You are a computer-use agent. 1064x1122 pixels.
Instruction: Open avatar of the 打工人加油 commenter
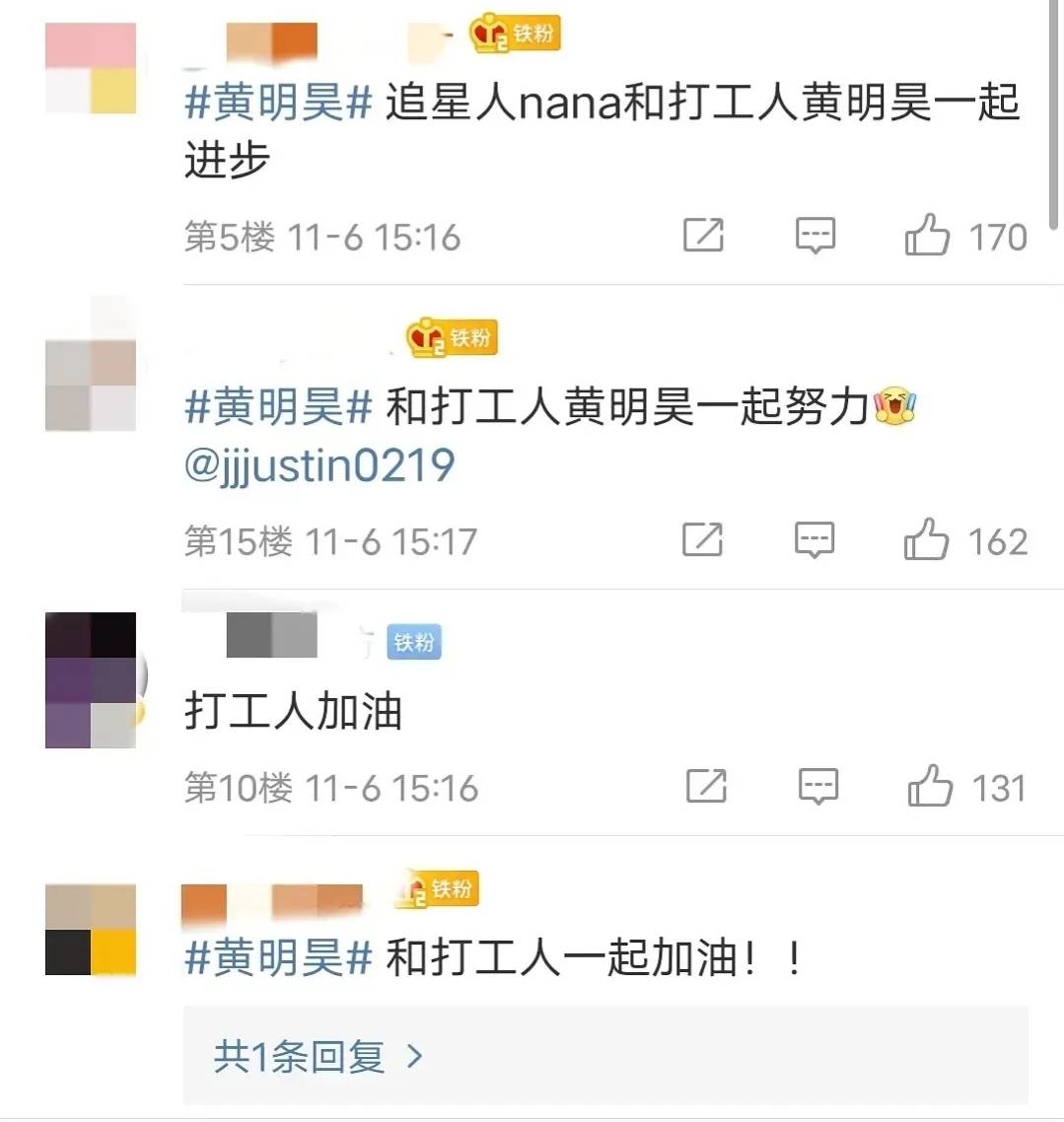(91, 680)
